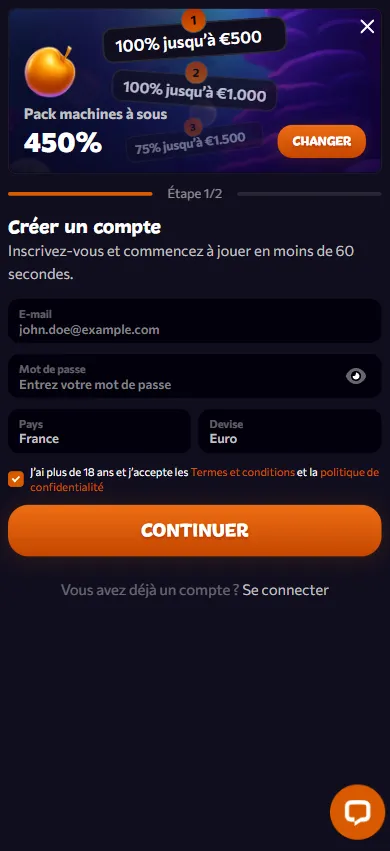The height and width of the screenshot is (851, 390).
Task: Uncheck the 18 ans age confirmation checkbox
Action: point(16,479)
